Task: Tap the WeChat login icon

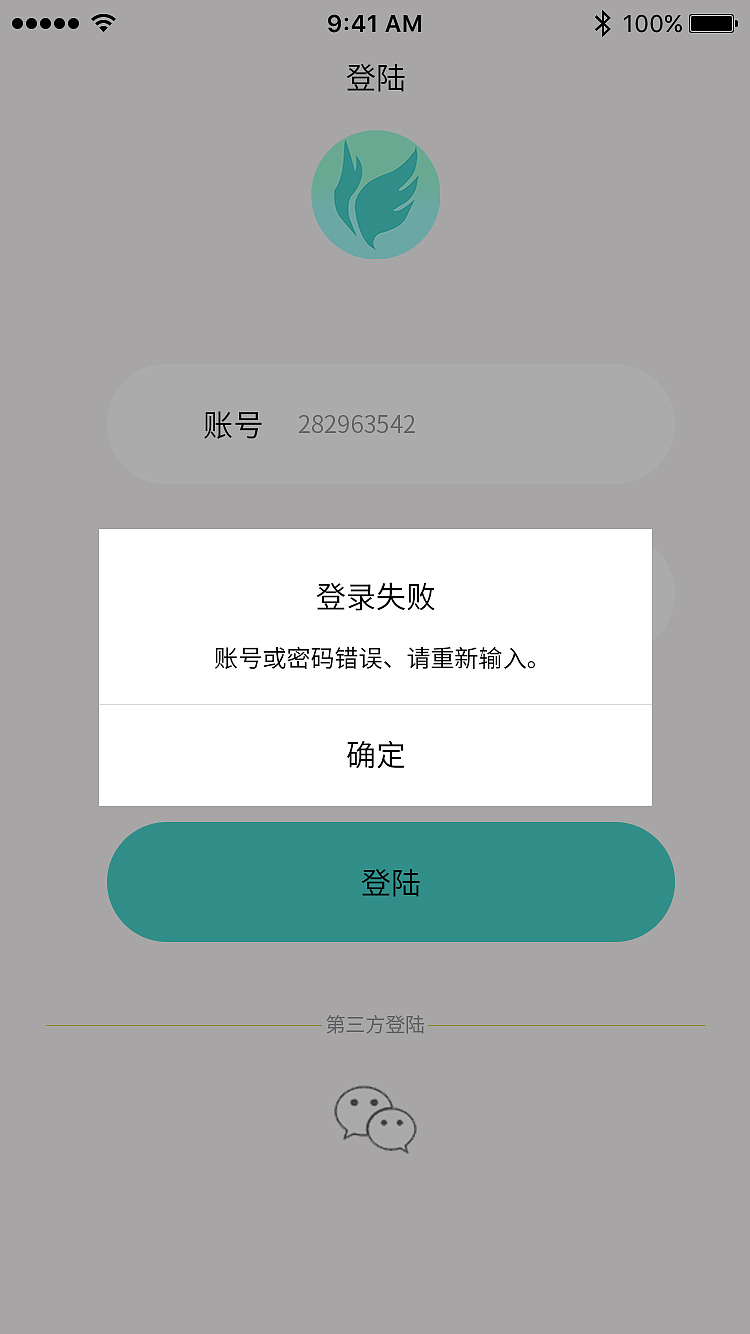Action: pos(375,1118)
